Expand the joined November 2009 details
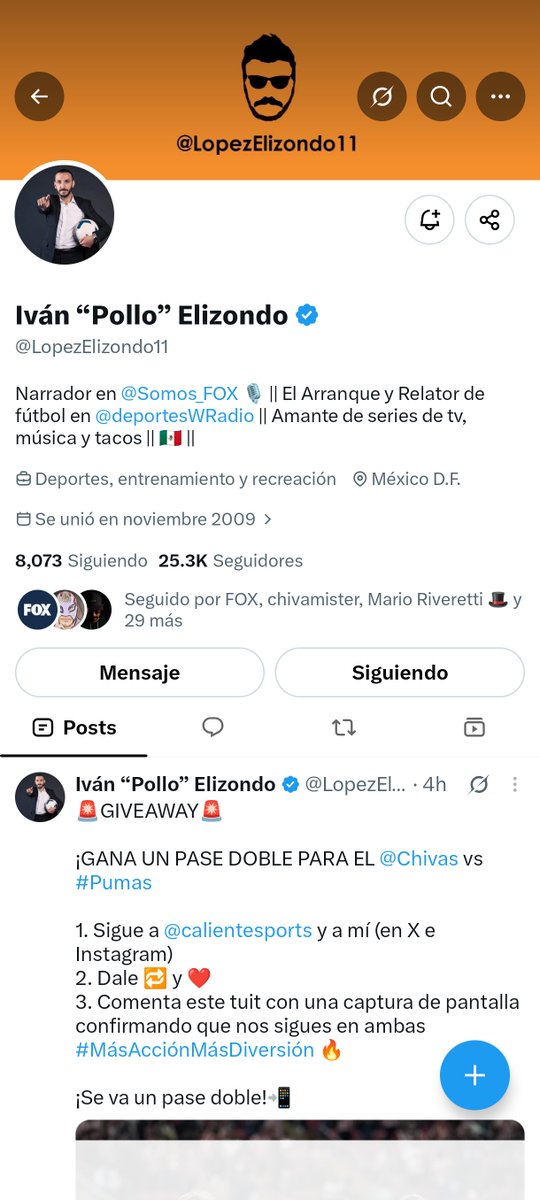 [145, 520]
